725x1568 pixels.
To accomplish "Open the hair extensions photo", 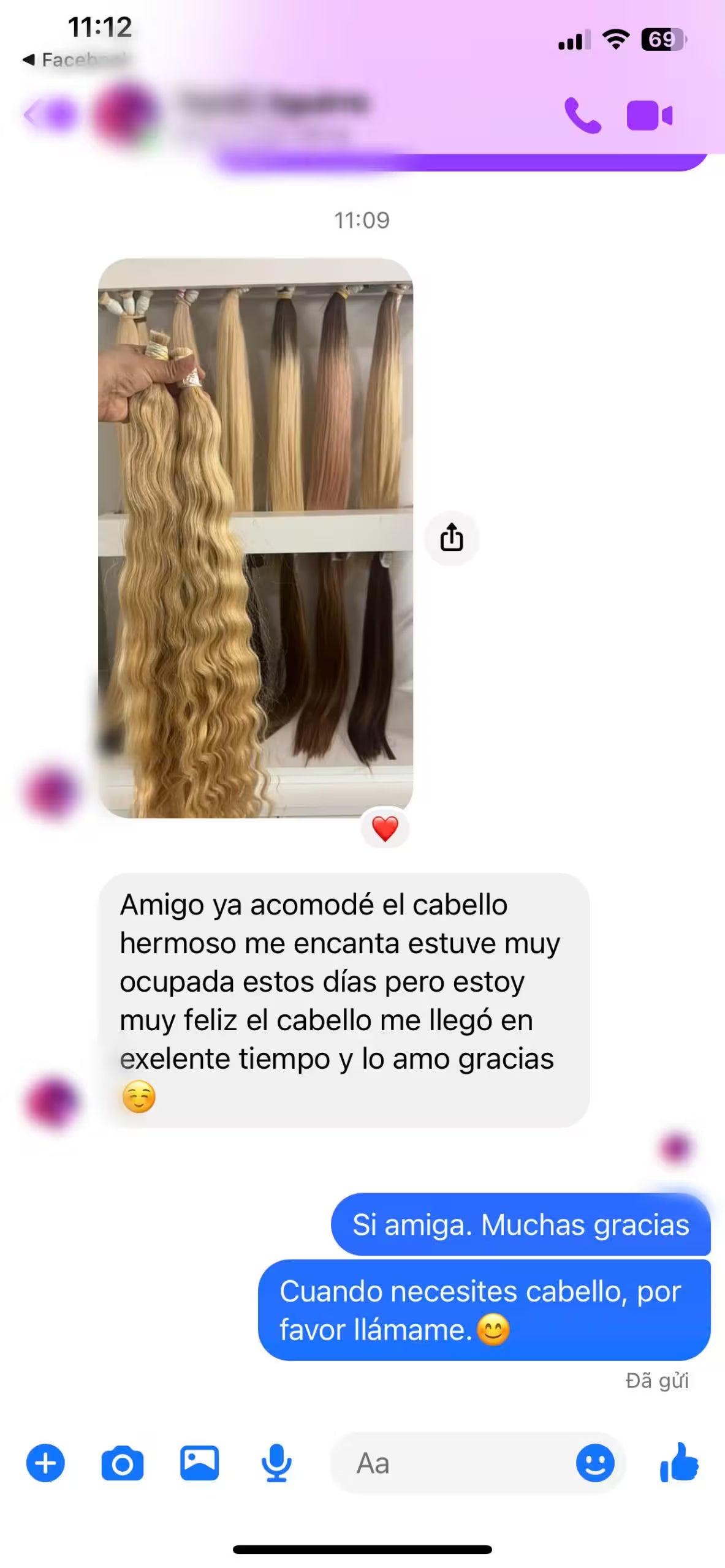I will pyautogui.click(x=255, y=538).
